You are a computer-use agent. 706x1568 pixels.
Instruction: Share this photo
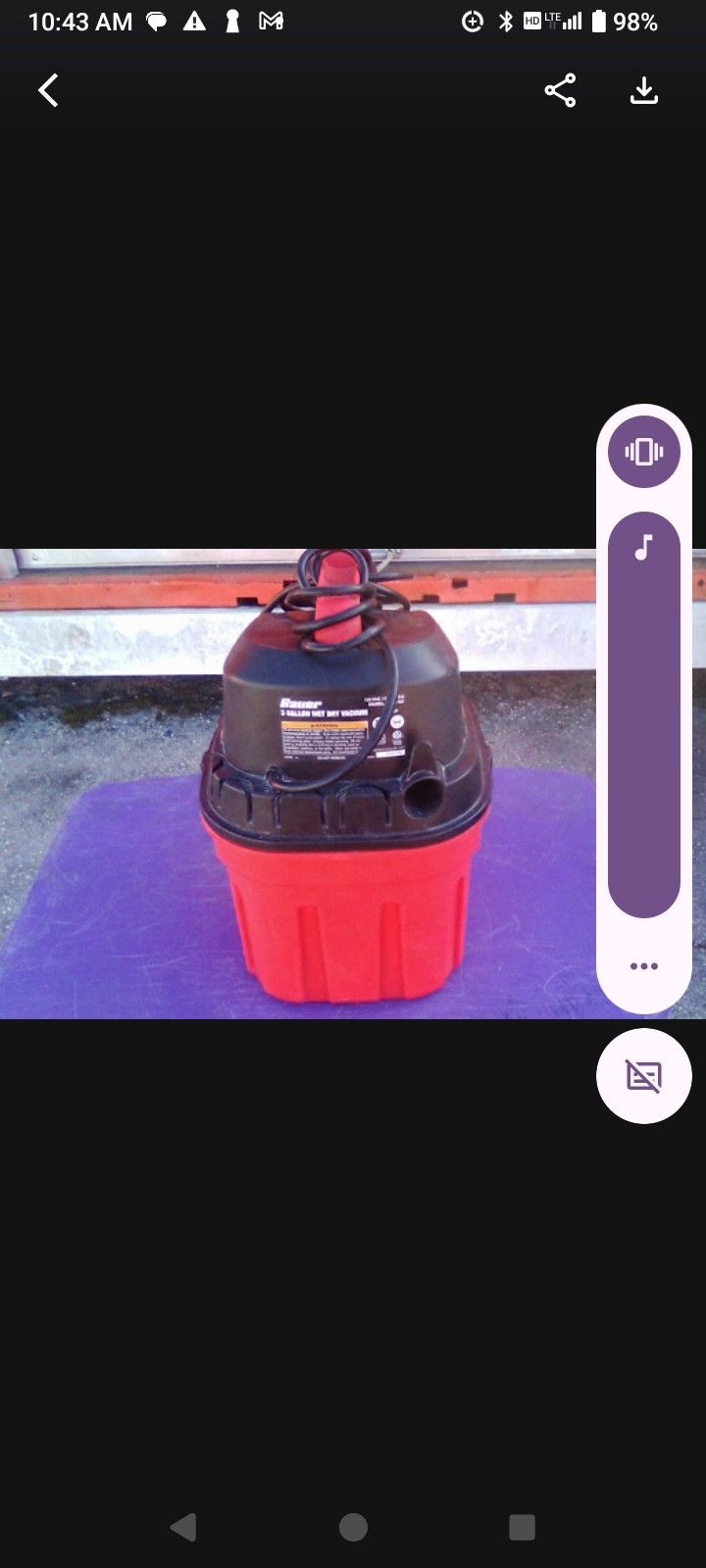click(x=560, y=91)
